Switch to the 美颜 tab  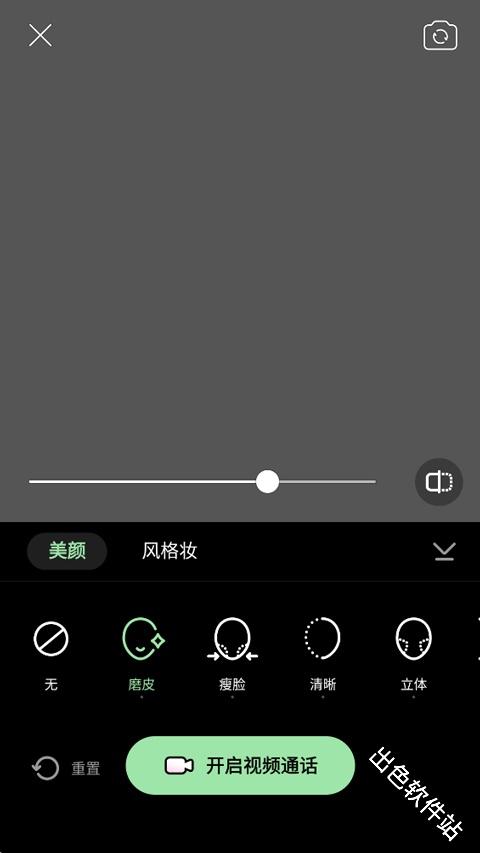point(67,551)
